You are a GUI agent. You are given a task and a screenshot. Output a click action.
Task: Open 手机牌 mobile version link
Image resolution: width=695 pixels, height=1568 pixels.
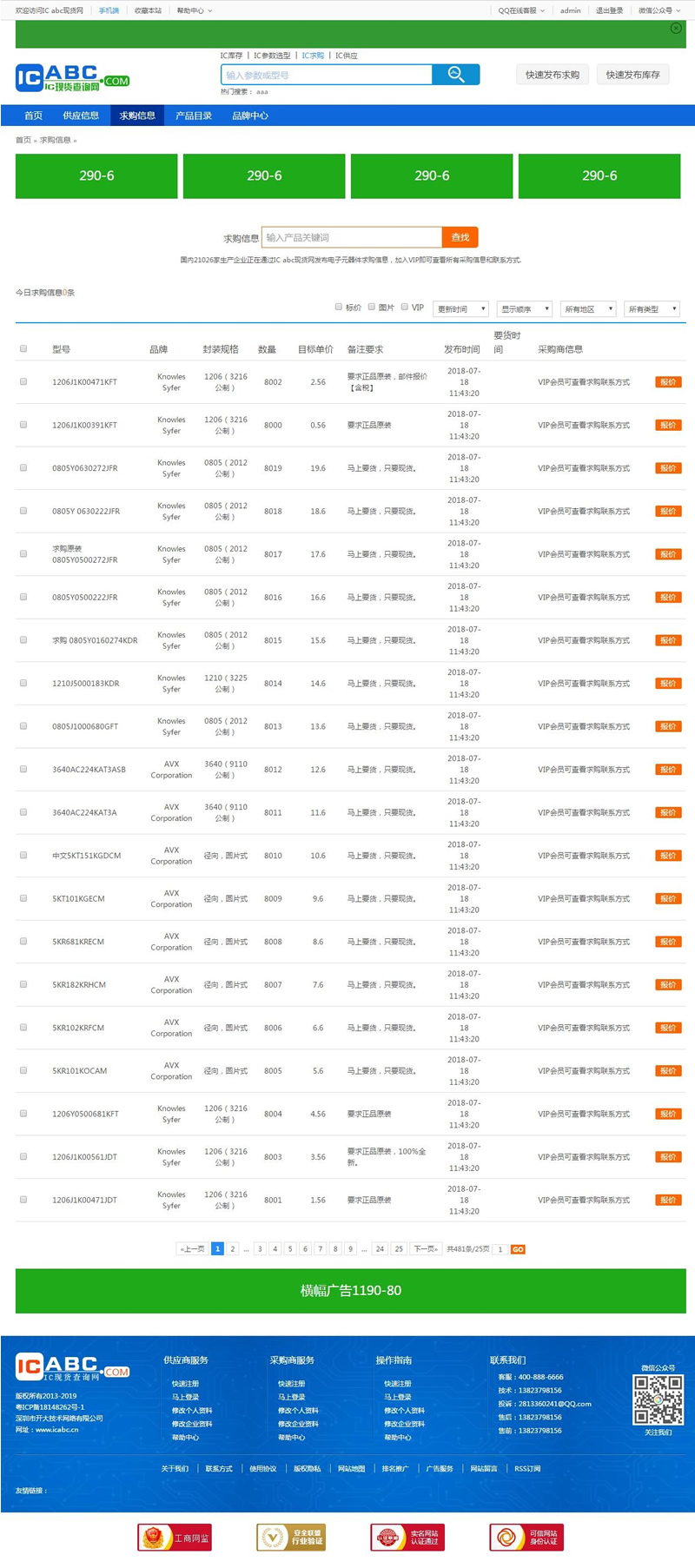pos(109,10)
